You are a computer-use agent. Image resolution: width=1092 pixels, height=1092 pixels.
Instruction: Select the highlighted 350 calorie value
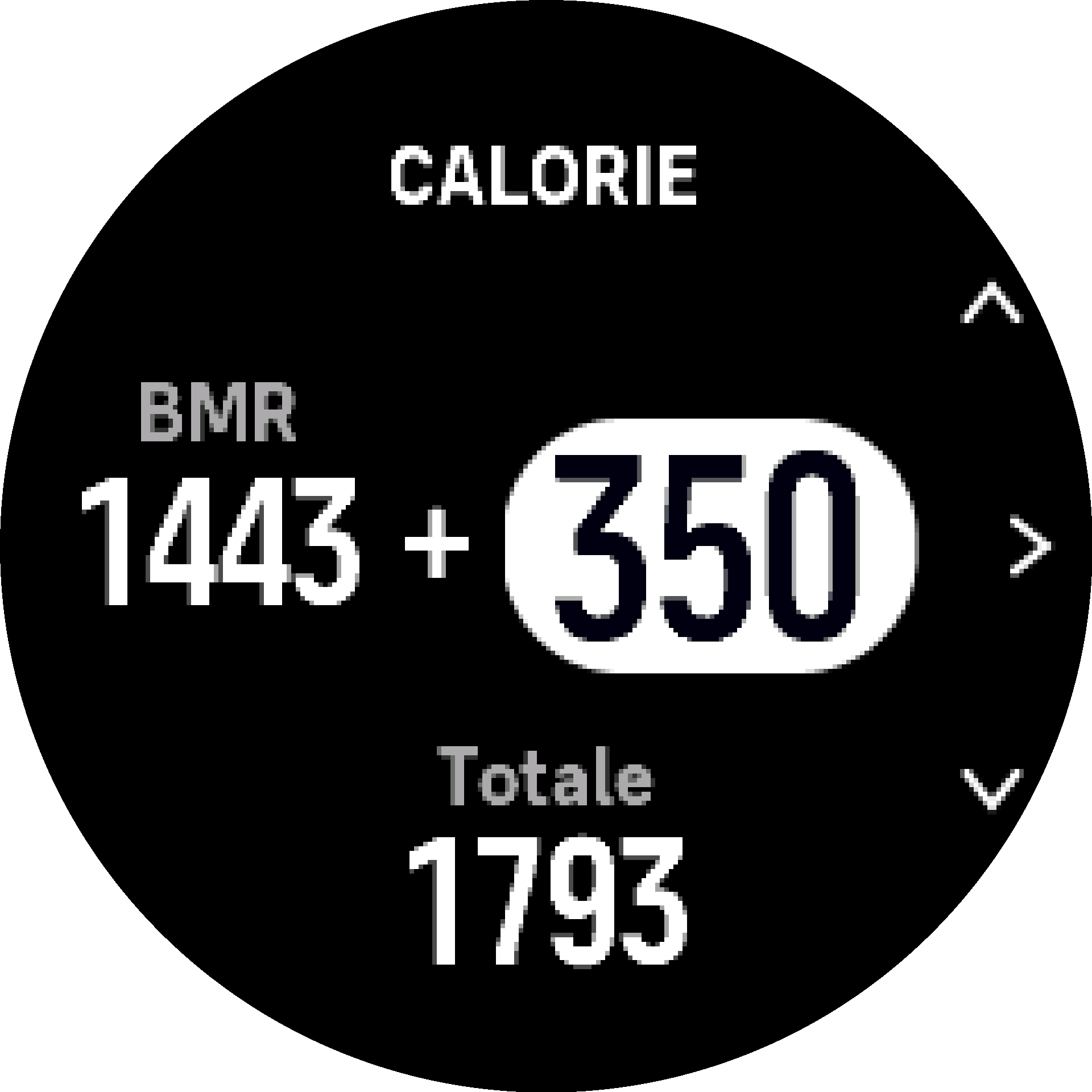pyautogui.click(x=711, y=546)
